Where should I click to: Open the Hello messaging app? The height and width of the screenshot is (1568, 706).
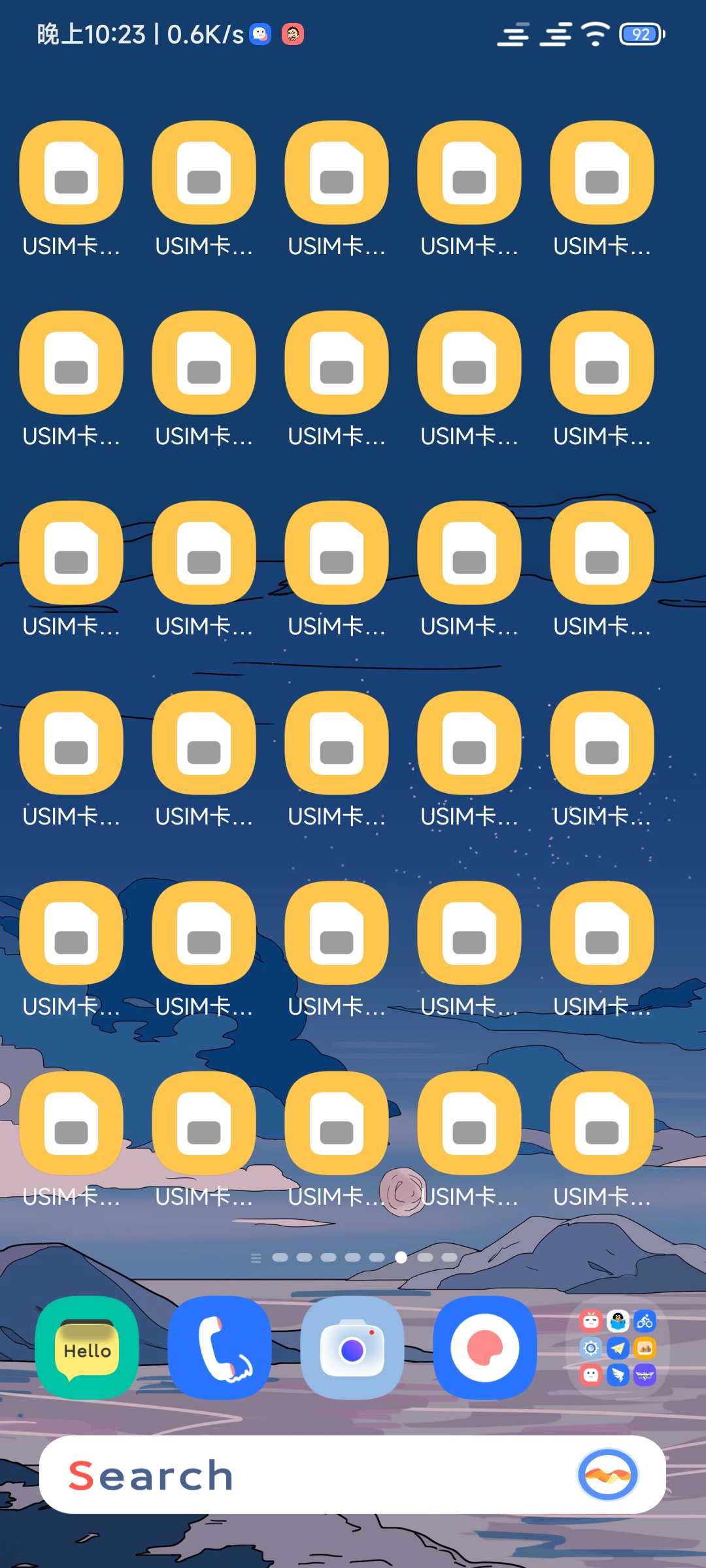pos(87,1347)
